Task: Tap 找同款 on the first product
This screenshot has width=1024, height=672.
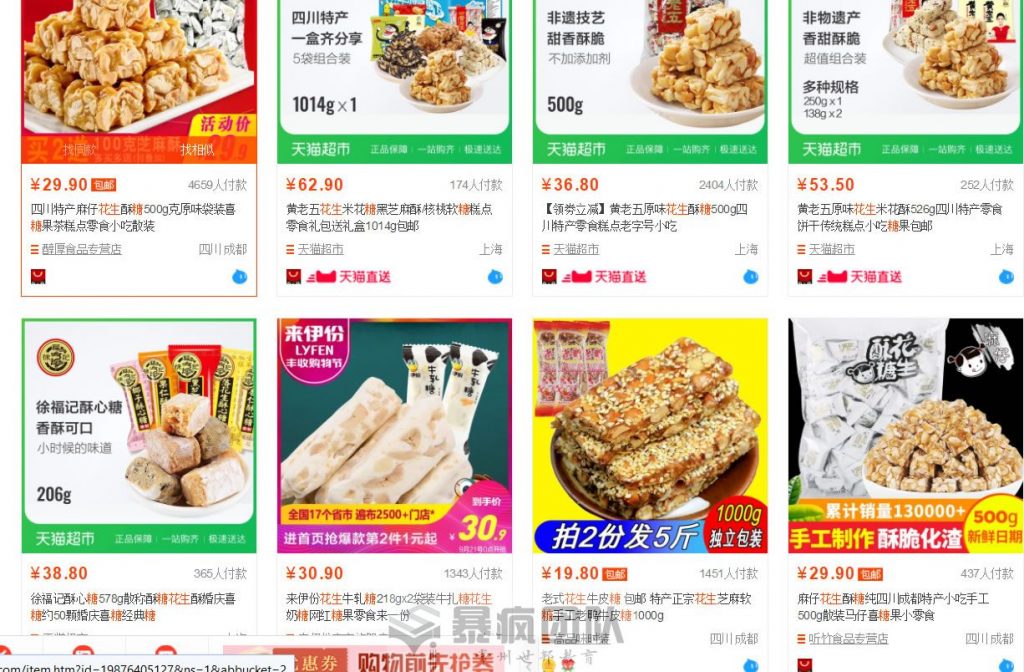Action: [80, 150]
